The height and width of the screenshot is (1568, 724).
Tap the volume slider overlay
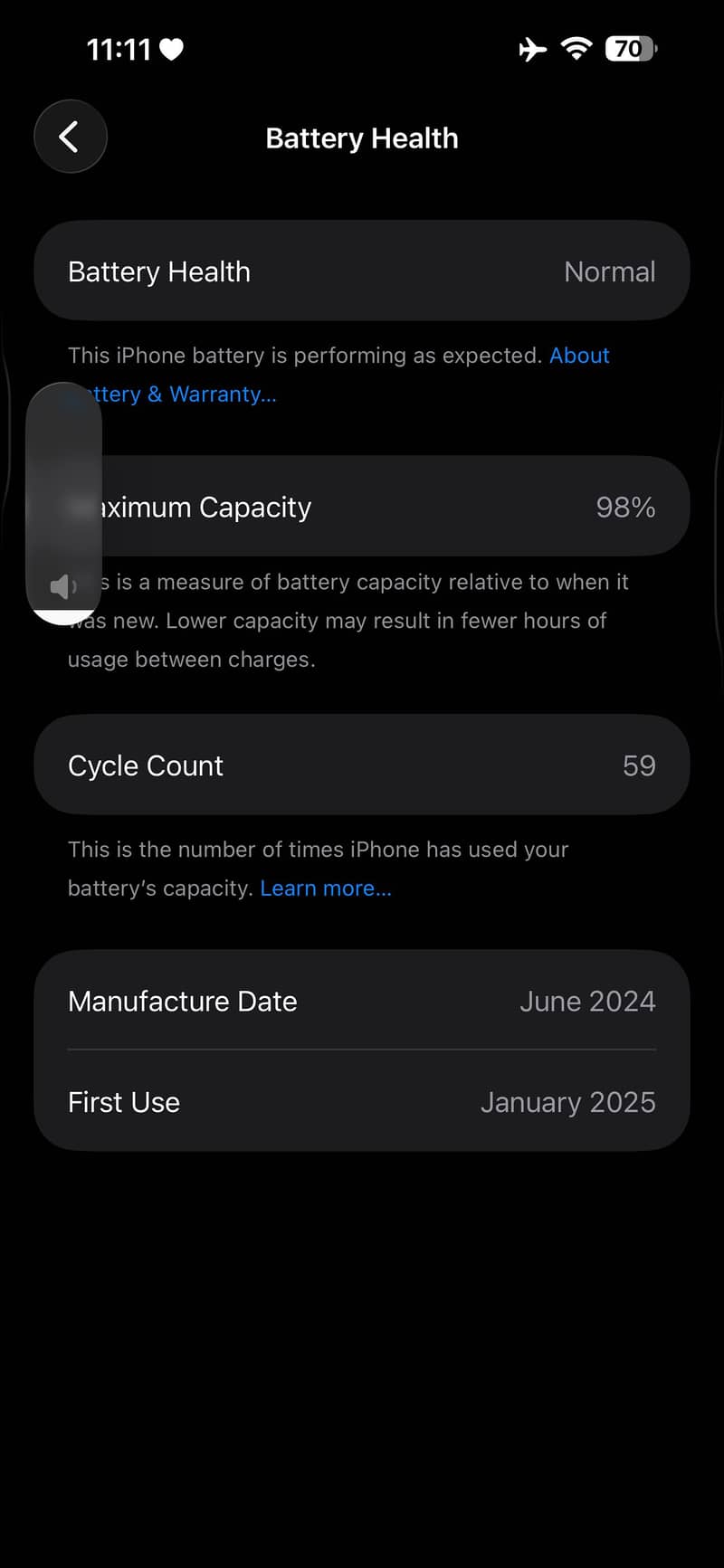[x=63, y=503]
